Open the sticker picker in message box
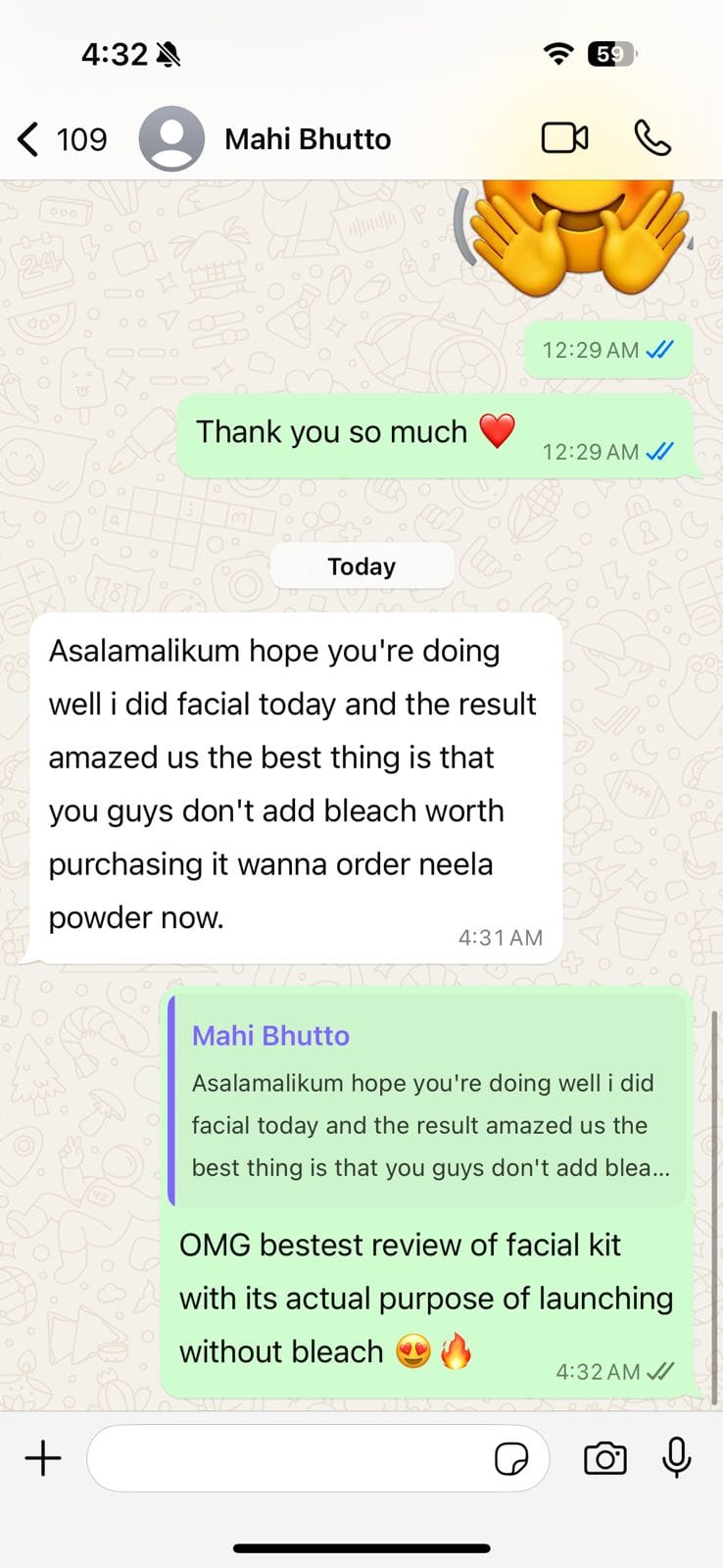This screenshot has height=1568, width=723. point(511,1458)
